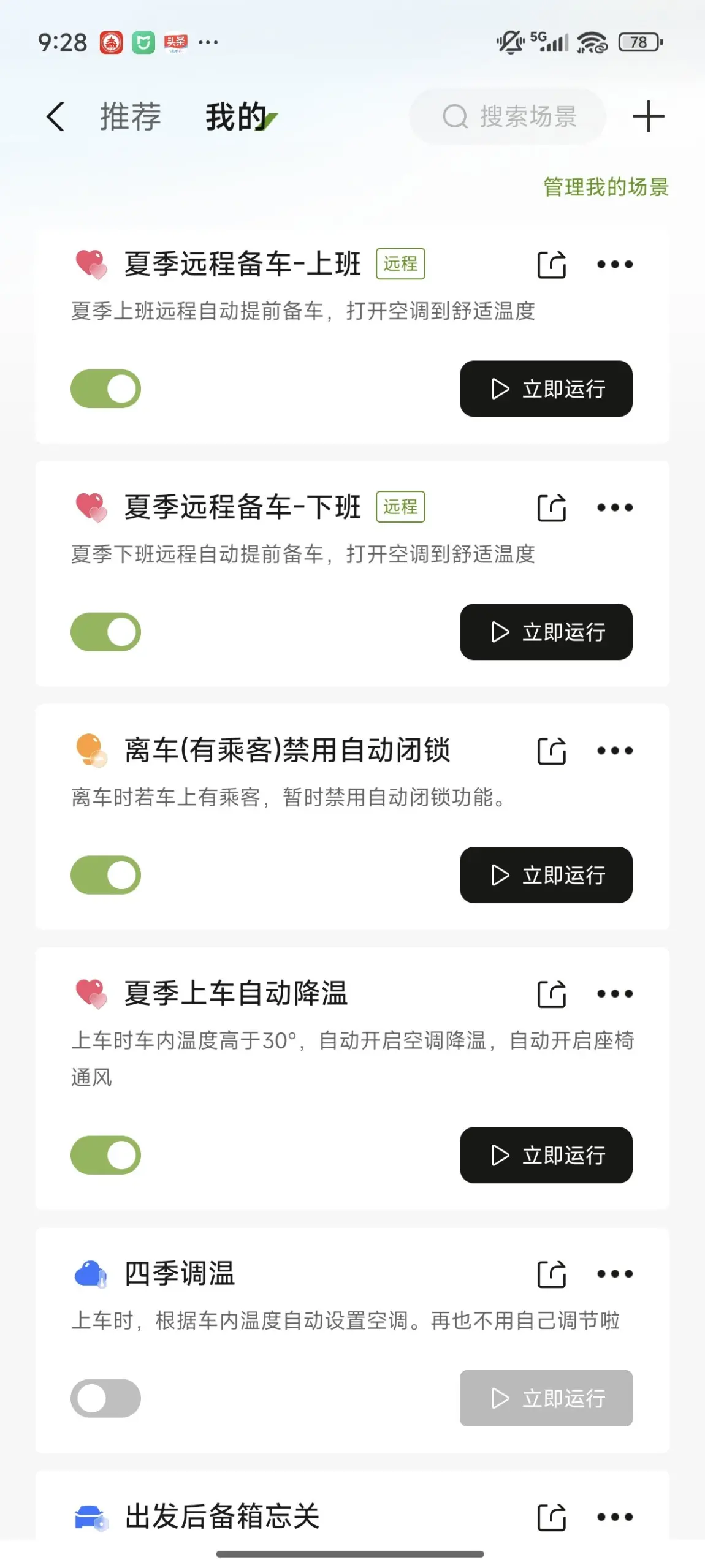Viewport: 705px width, 1568px height.
Task: Switch to the 推荐 tab
Action: pyautogui.click(x=131, y=116)
